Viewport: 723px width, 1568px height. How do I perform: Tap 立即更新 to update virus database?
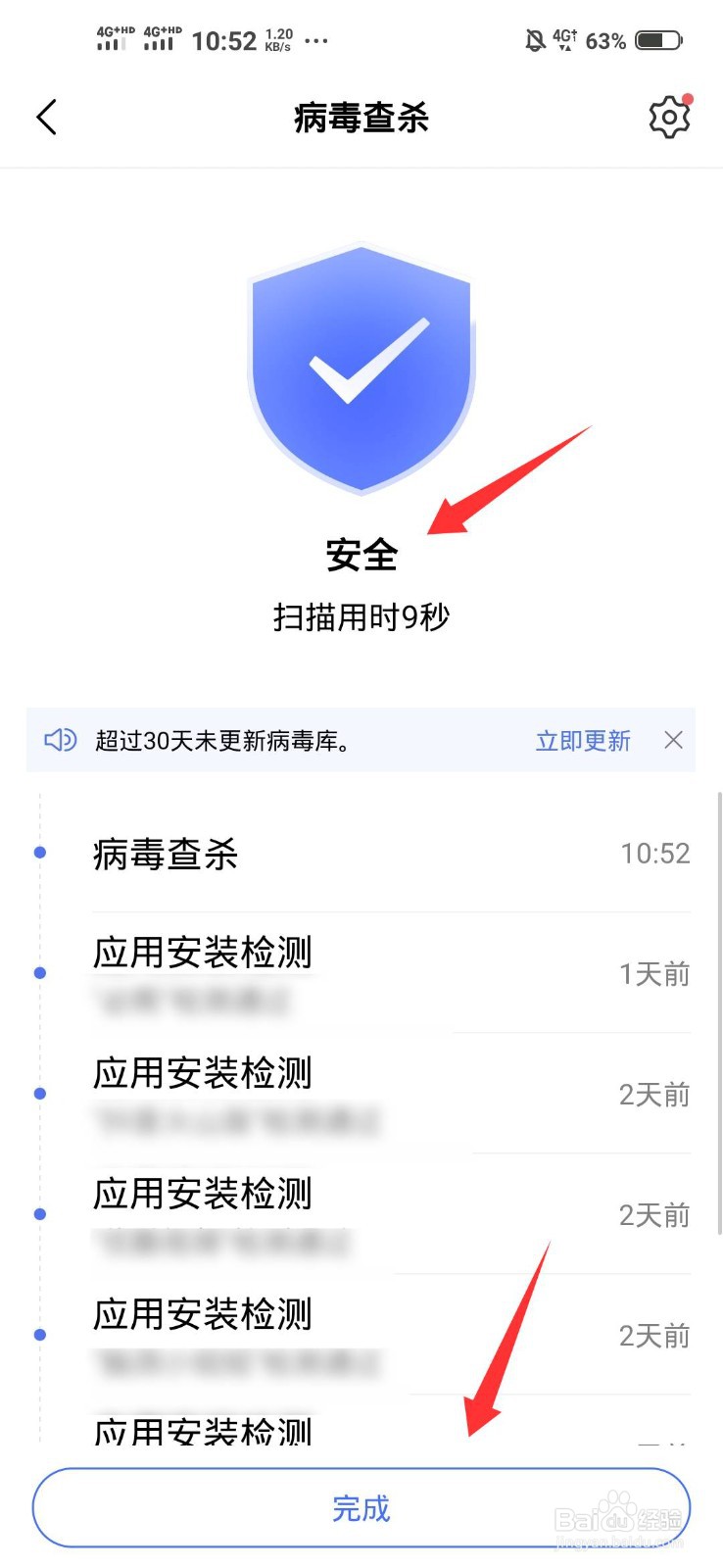click(582, 742)
